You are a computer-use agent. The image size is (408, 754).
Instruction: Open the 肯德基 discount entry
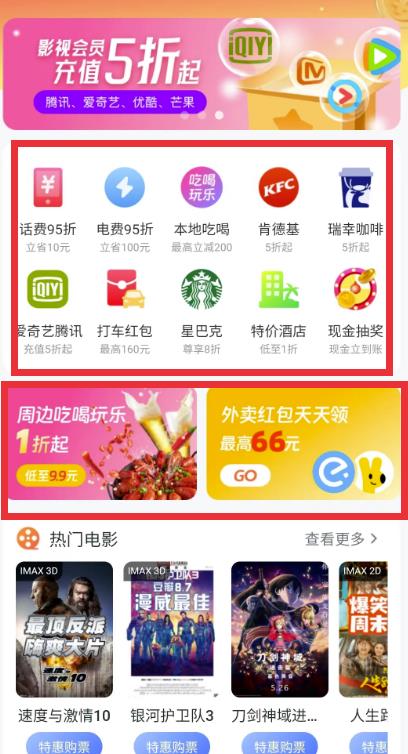(279, 210)
